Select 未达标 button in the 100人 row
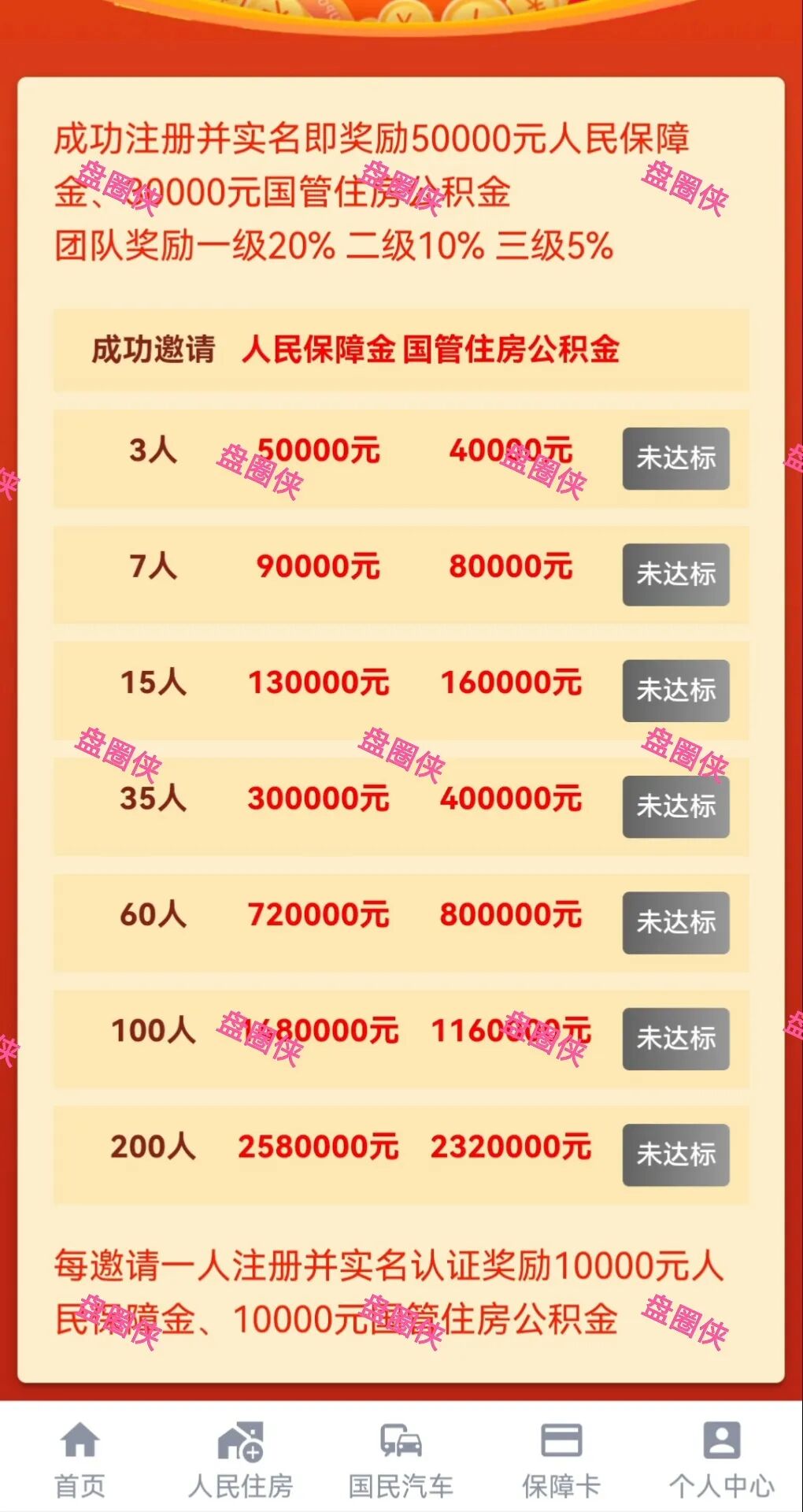 coord(675,1039)
